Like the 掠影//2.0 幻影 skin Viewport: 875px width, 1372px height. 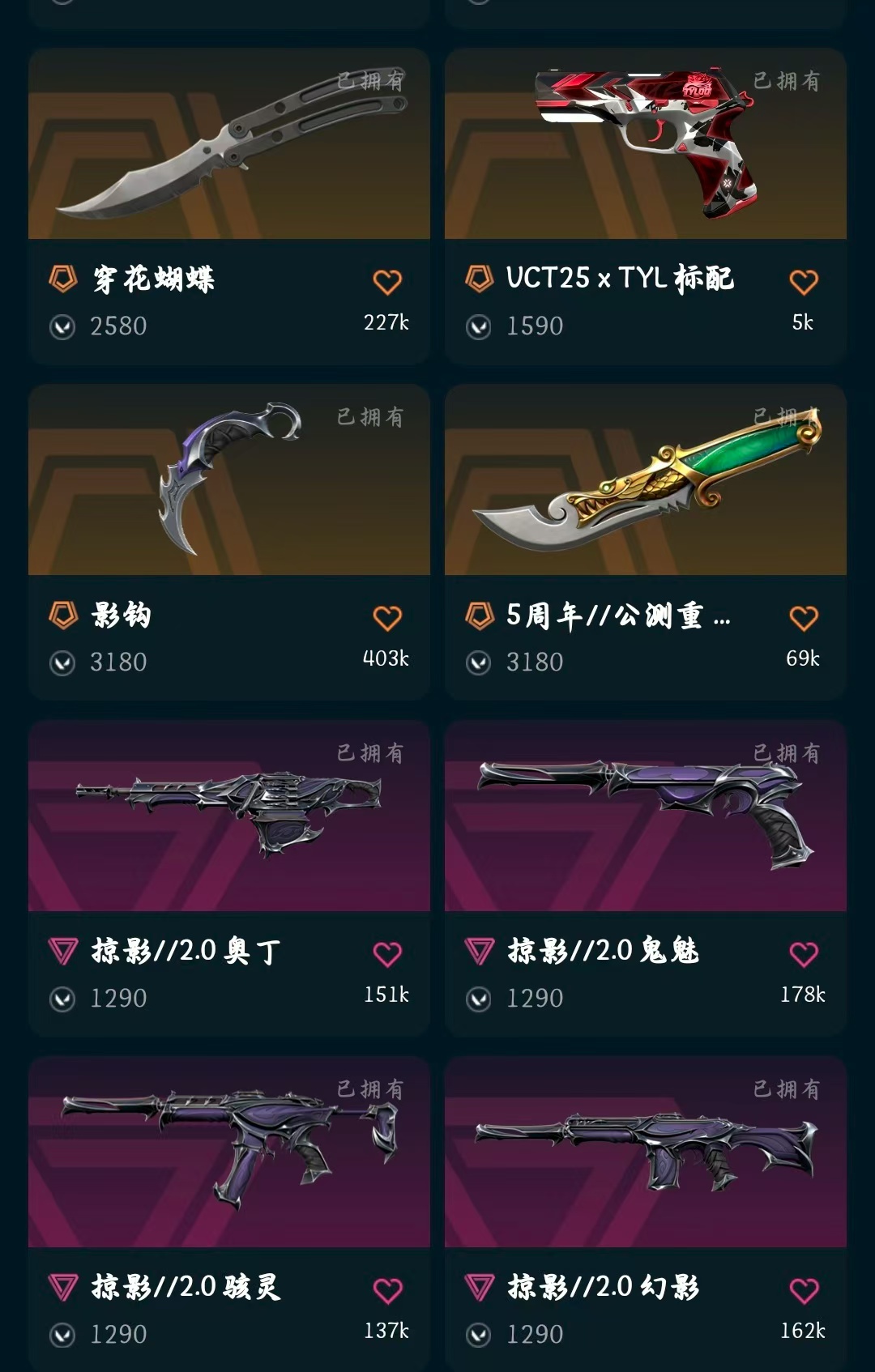[x=804, y=1290]
